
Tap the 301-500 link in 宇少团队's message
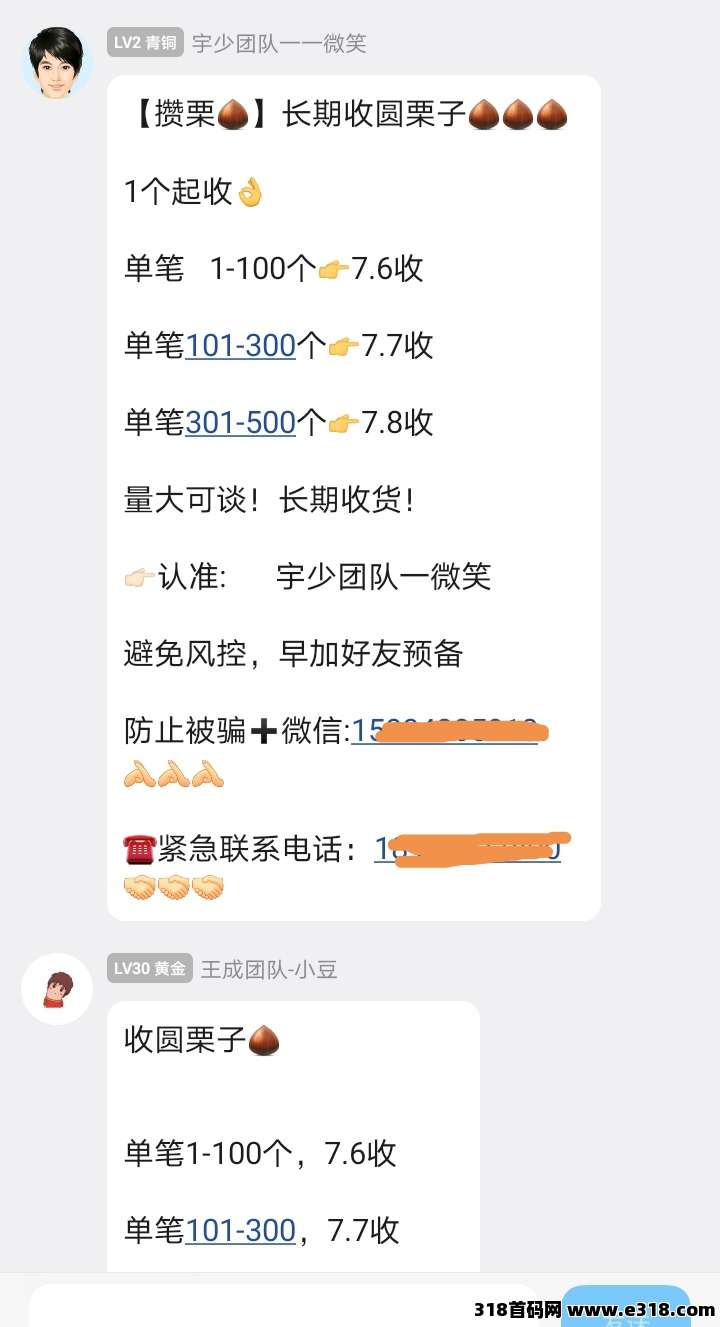pyautogui.click(x=241, y=423)
